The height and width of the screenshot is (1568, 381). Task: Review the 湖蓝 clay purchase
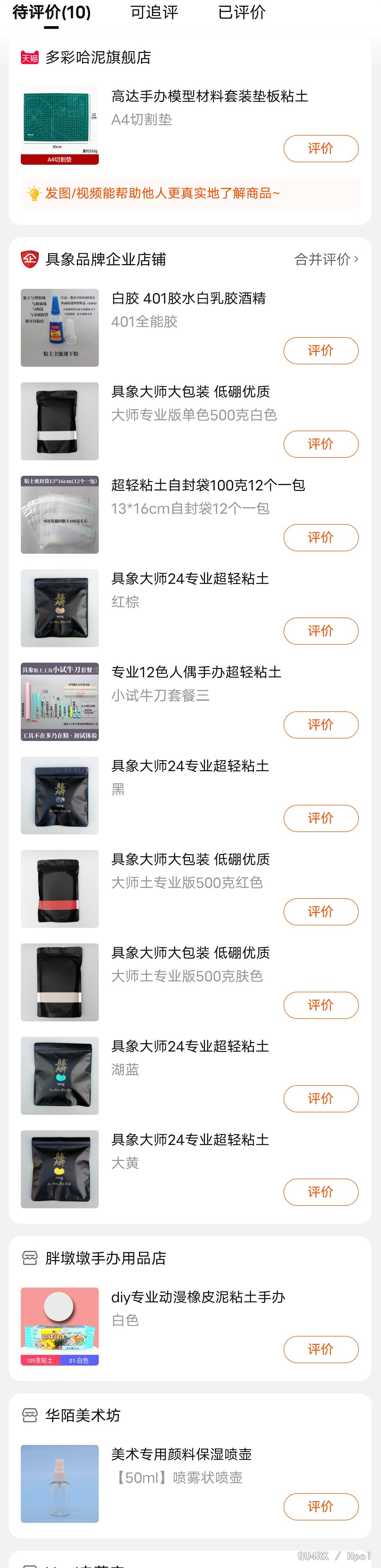[321, 1098]
